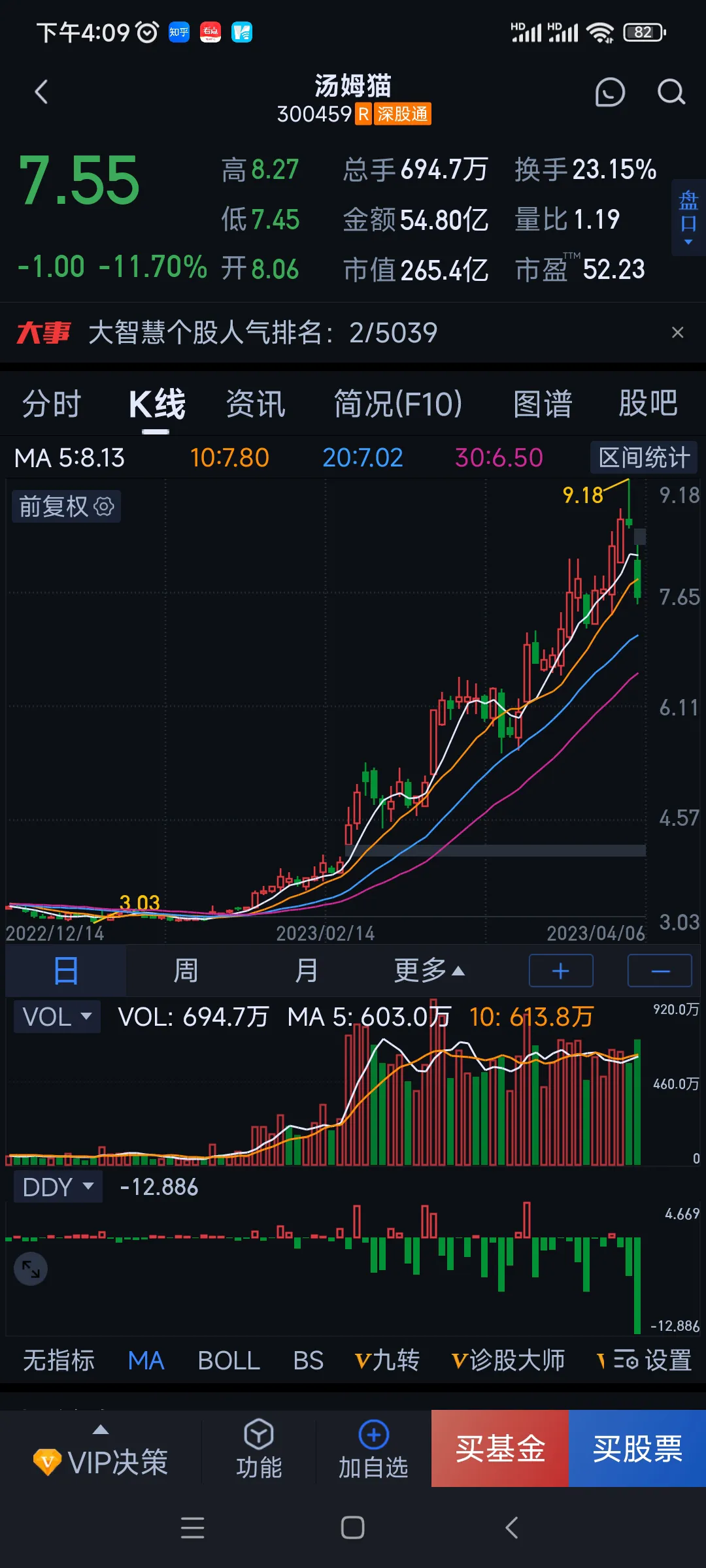This screenshot has width=706, height=1568.
Task: Dismiss the 大事 popularity ranking banner
Action: (678, 333)
